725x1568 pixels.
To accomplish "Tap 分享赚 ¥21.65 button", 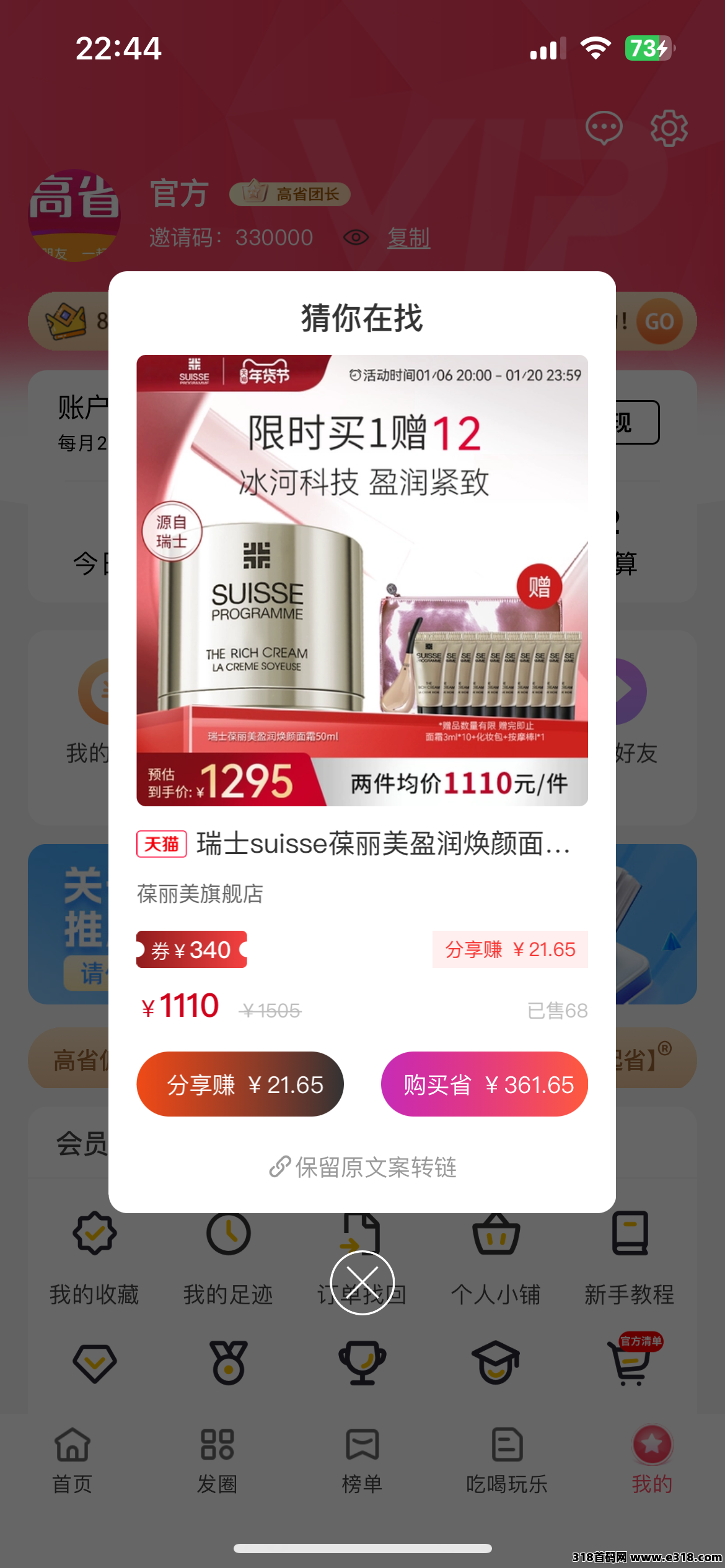I will (240, 1084).
